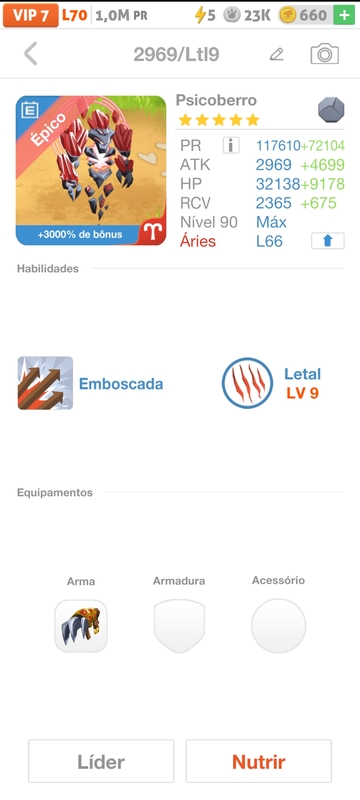Tap the Nutrir button
The image size is (360, 800).
(x=259, y=761)
